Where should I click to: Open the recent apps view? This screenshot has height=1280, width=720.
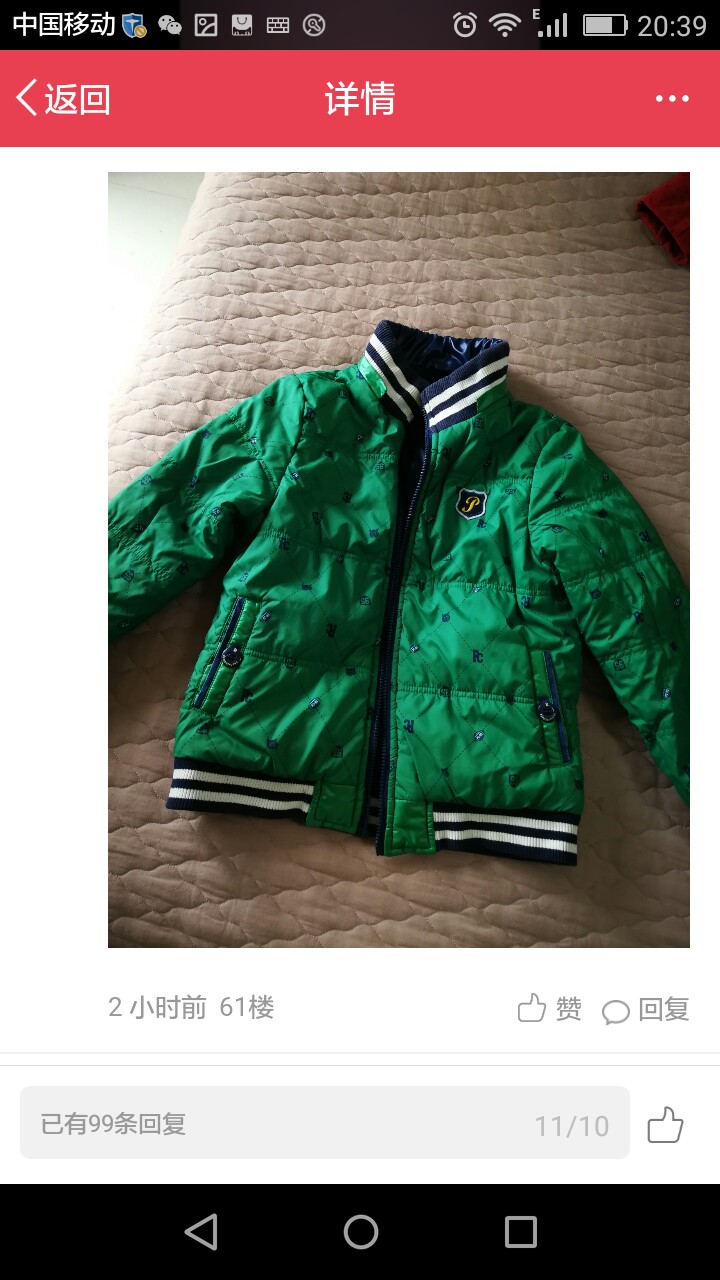tap(520, 1232)
